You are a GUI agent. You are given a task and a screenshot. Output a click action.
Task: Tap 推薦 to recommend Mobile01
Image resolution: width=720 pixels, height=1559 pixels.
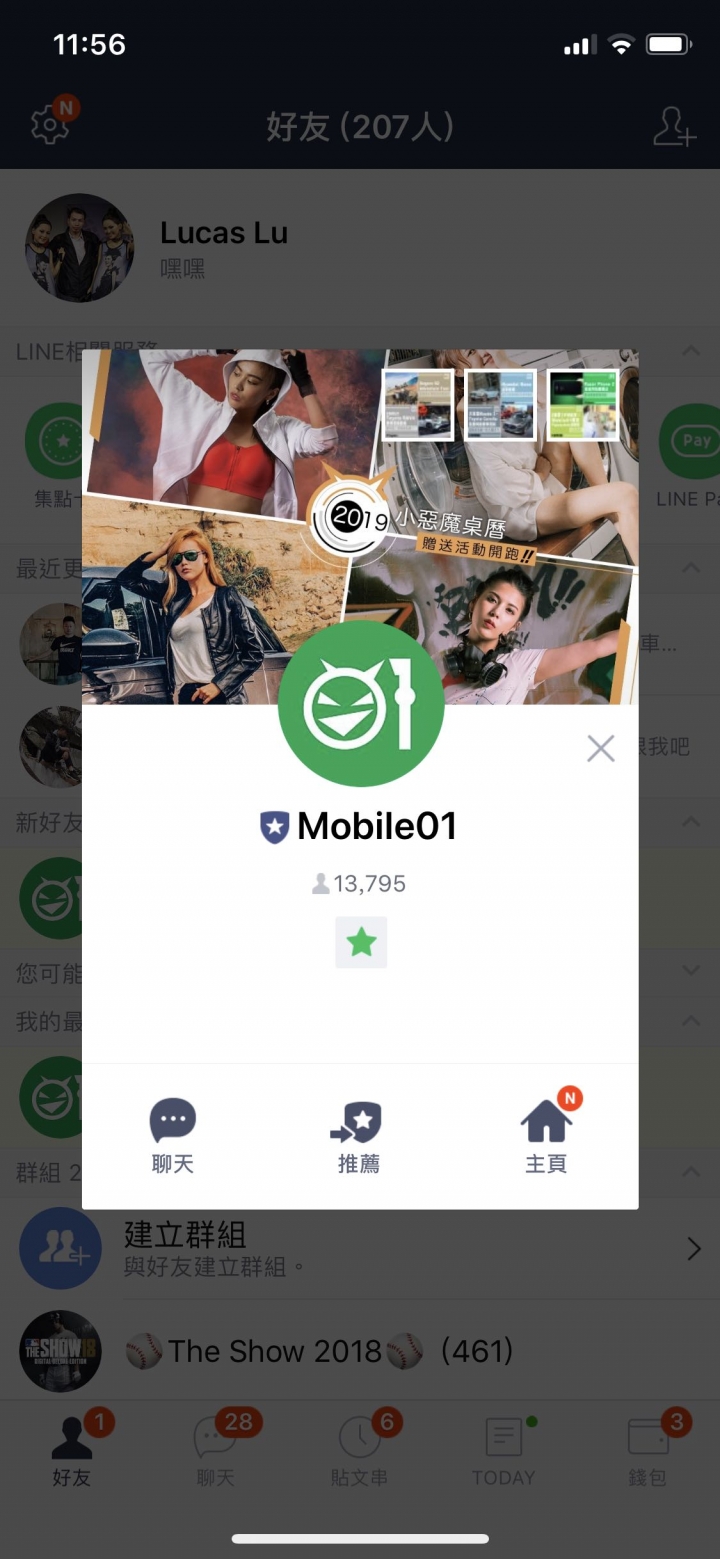coord(358,1135)
